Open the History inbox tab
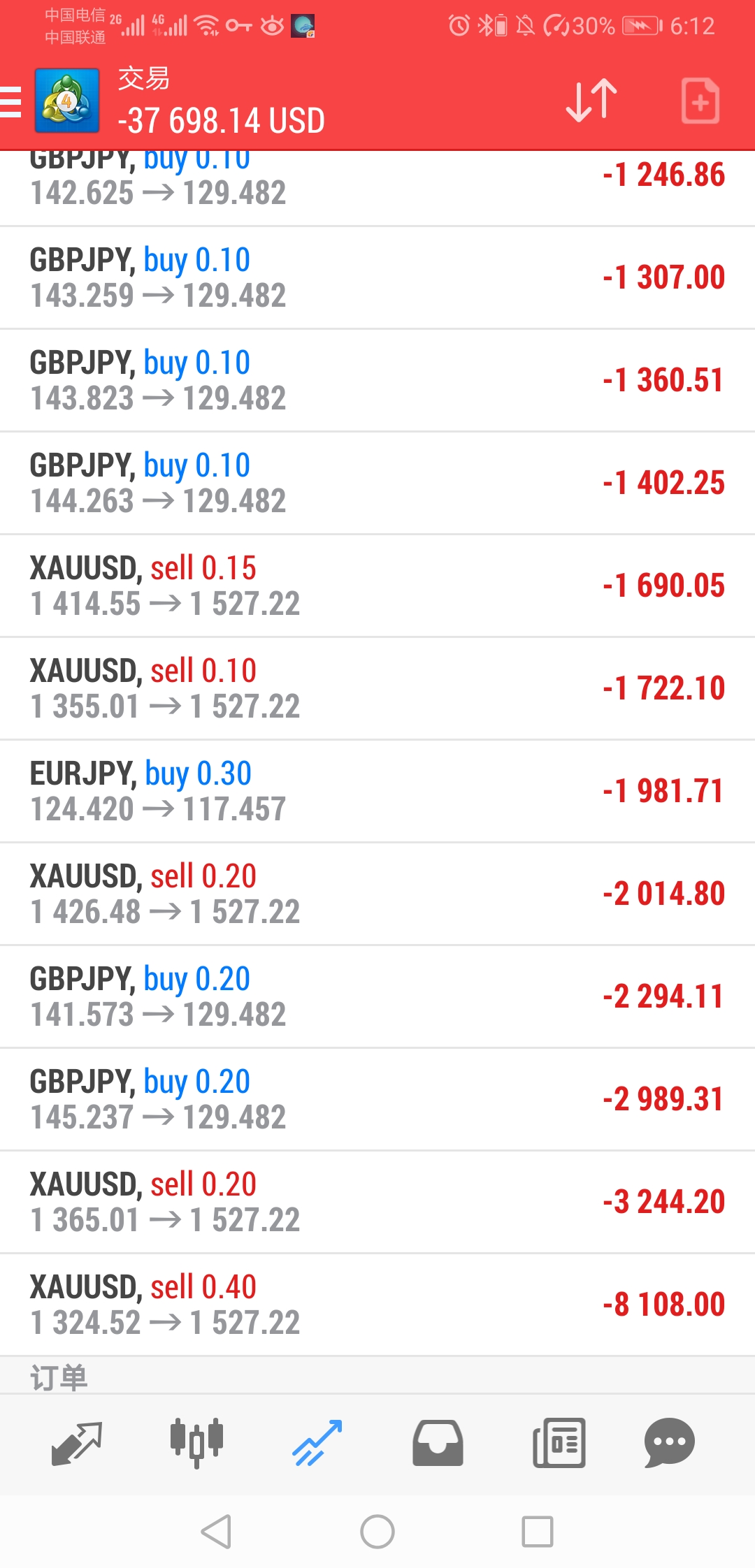The height and width of the screenshot is (1568, 755). click(438, 1443)
